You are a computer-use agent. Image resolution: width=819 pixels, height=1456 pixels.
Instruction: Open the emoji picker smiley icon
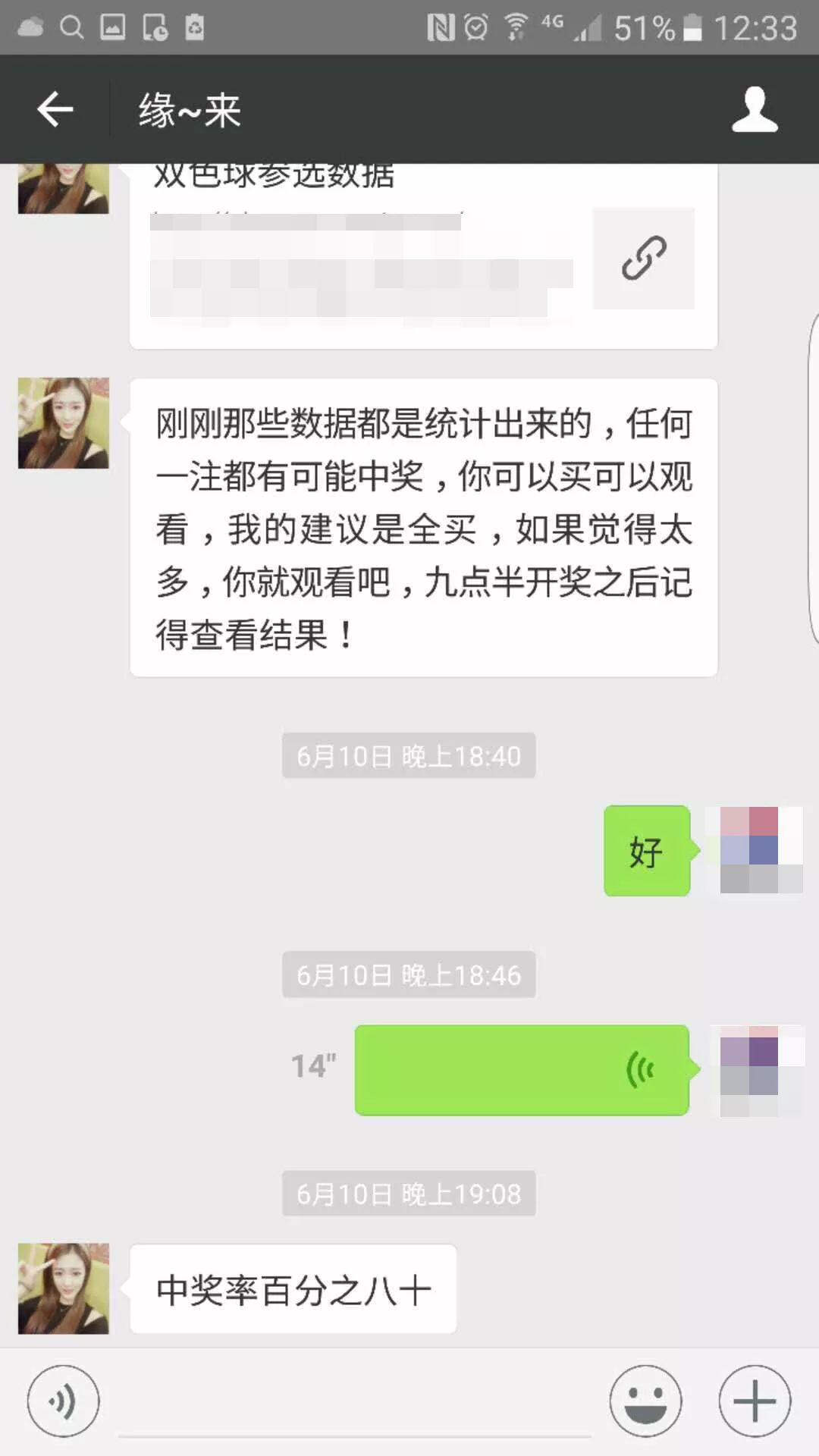(x=645, y=1401)
